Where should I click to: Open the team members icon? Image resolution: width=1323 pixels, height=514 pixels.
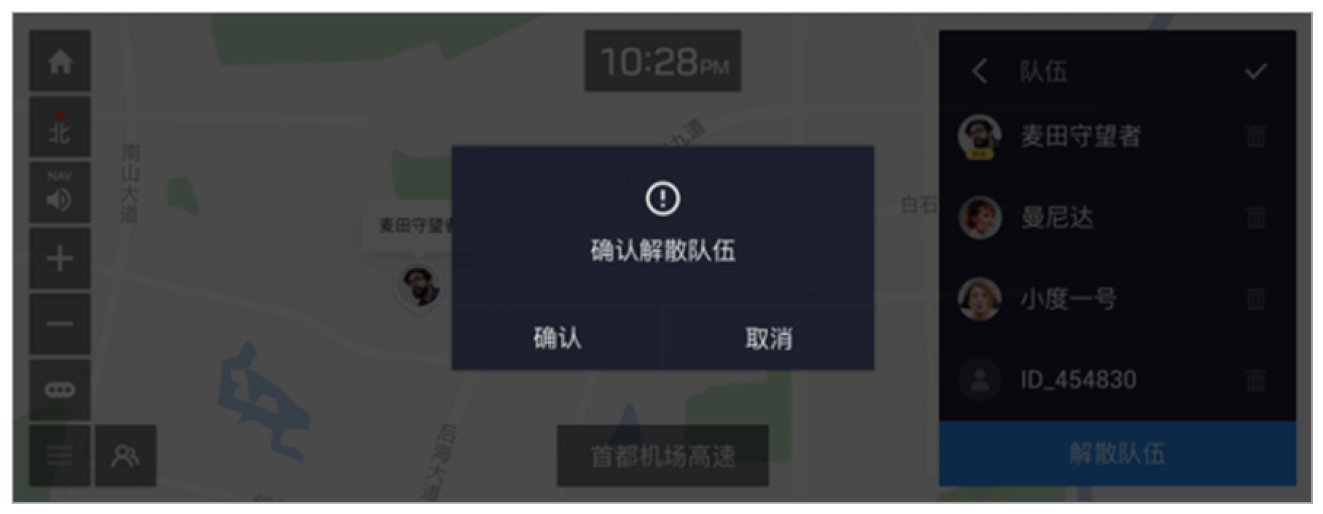tap(126, 455)
